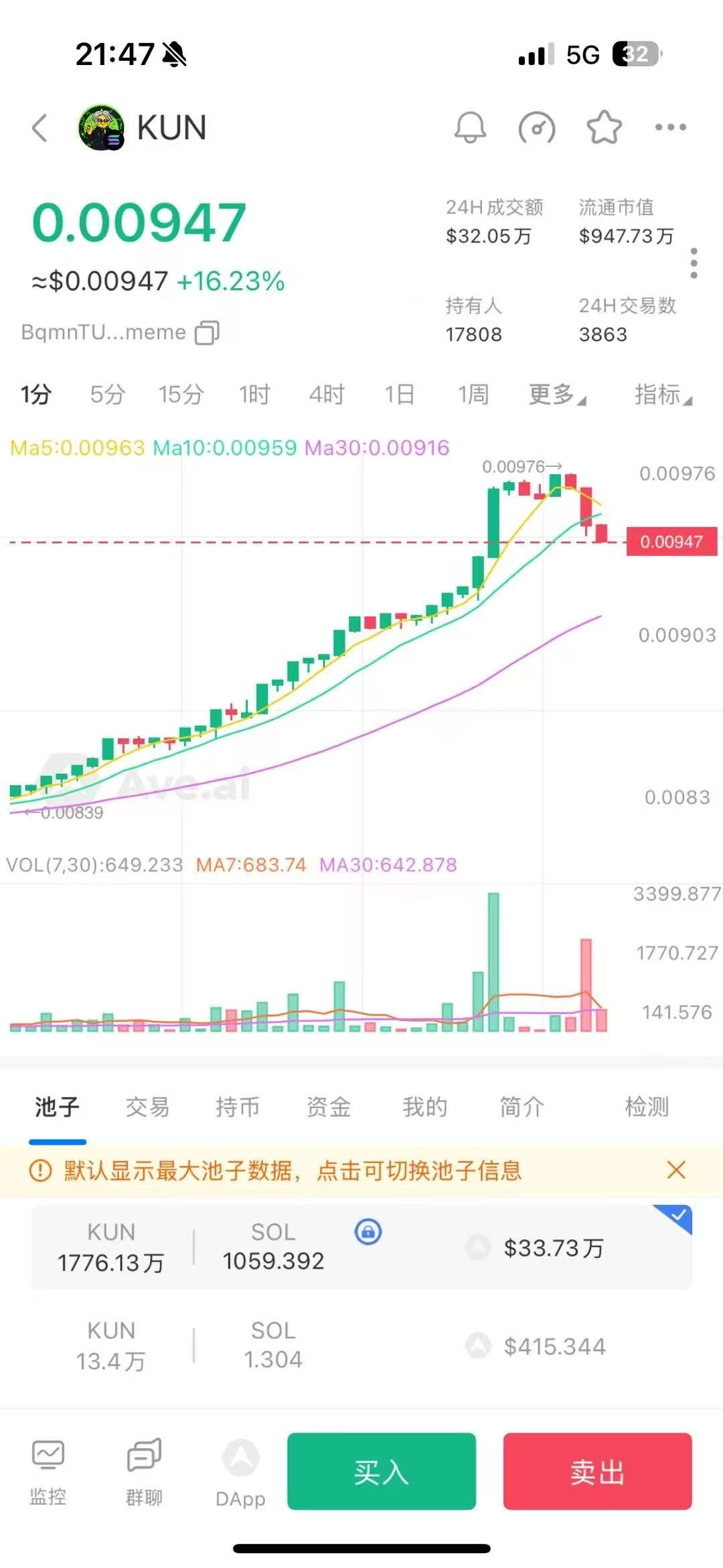Viewport: 723px width, 1568px height.
Task: Switch chart to 5分 interval
Action: point(108,395)
